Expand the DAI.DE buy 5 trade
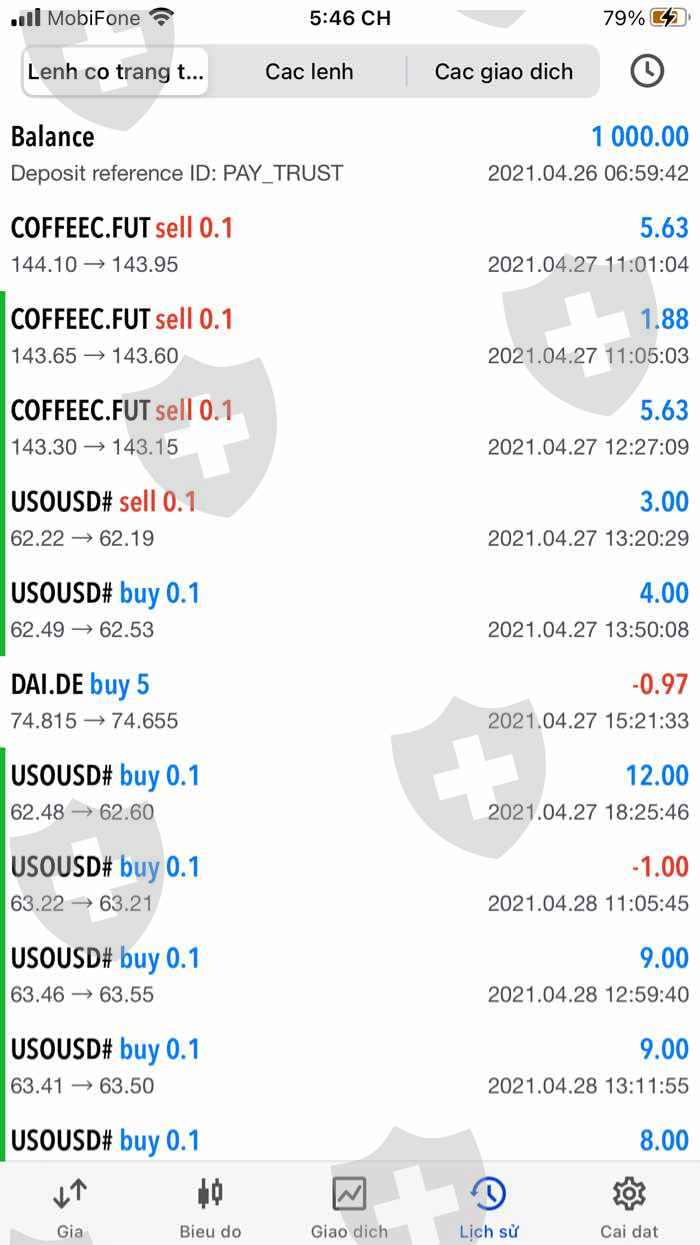The height and width of the screenshot is (1245, 700). 350,701
